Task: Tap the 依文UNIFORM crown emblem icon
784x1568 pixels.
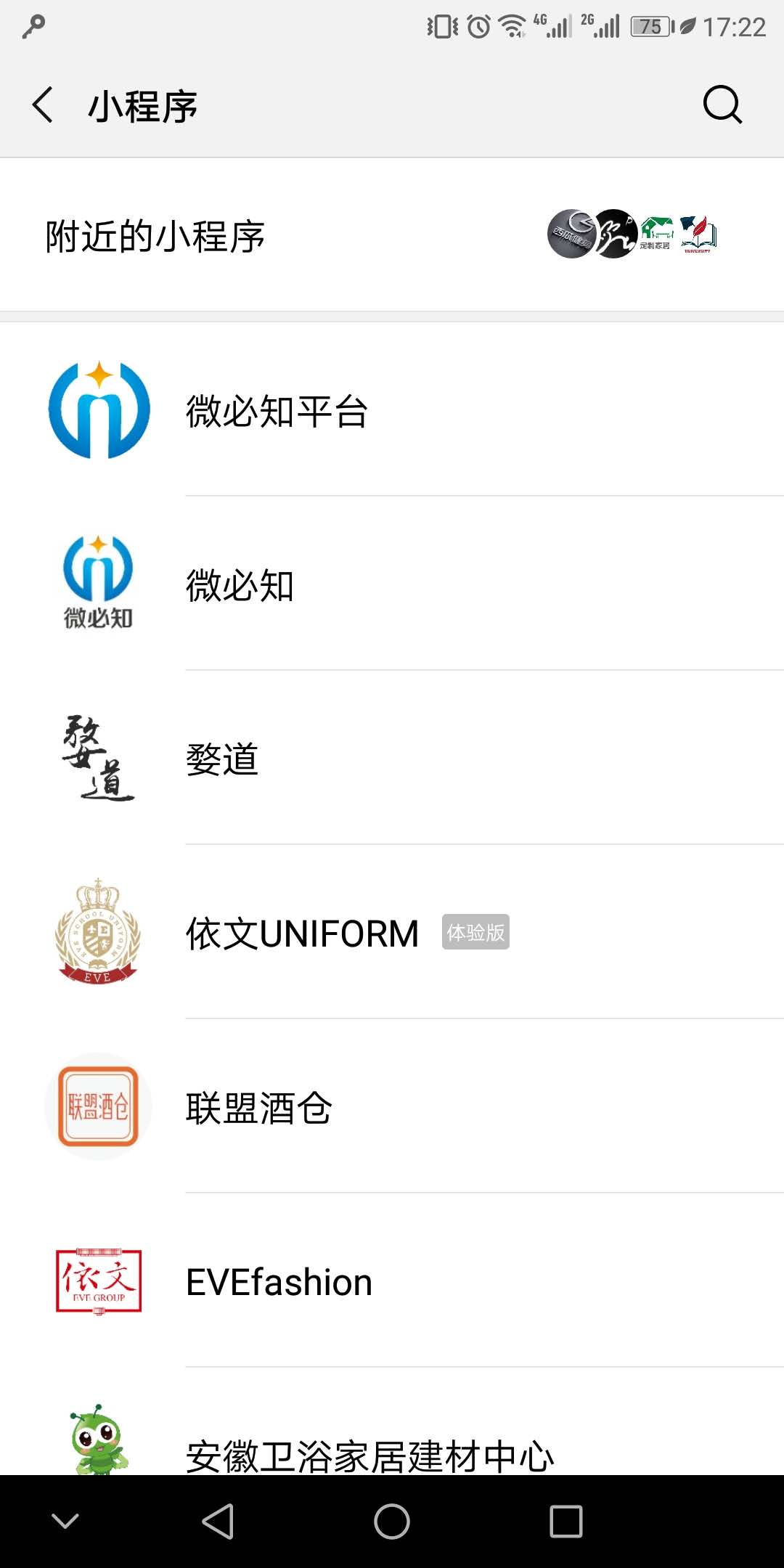Action: coord(98,931)
